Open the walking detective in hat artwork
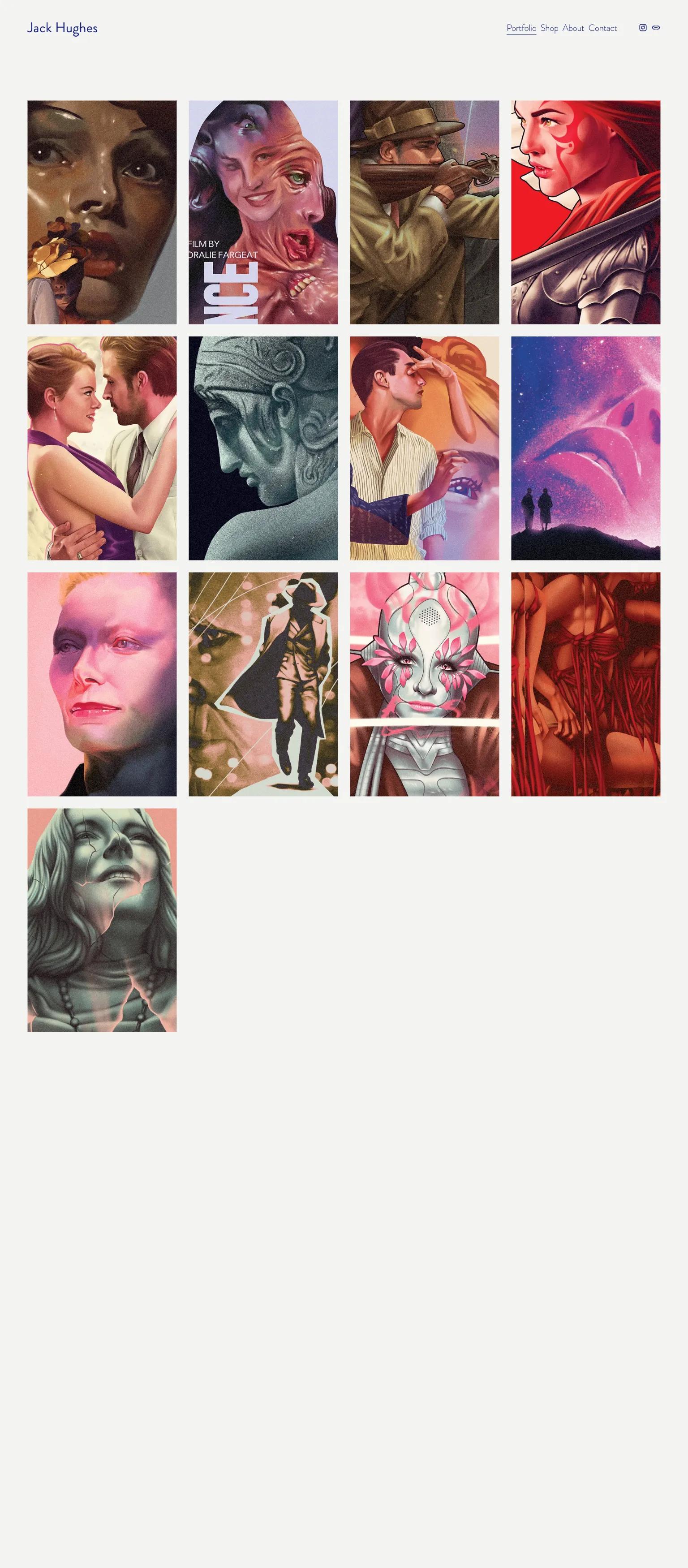Viewport: 688px width, 1568px height. tap(263, 684)
